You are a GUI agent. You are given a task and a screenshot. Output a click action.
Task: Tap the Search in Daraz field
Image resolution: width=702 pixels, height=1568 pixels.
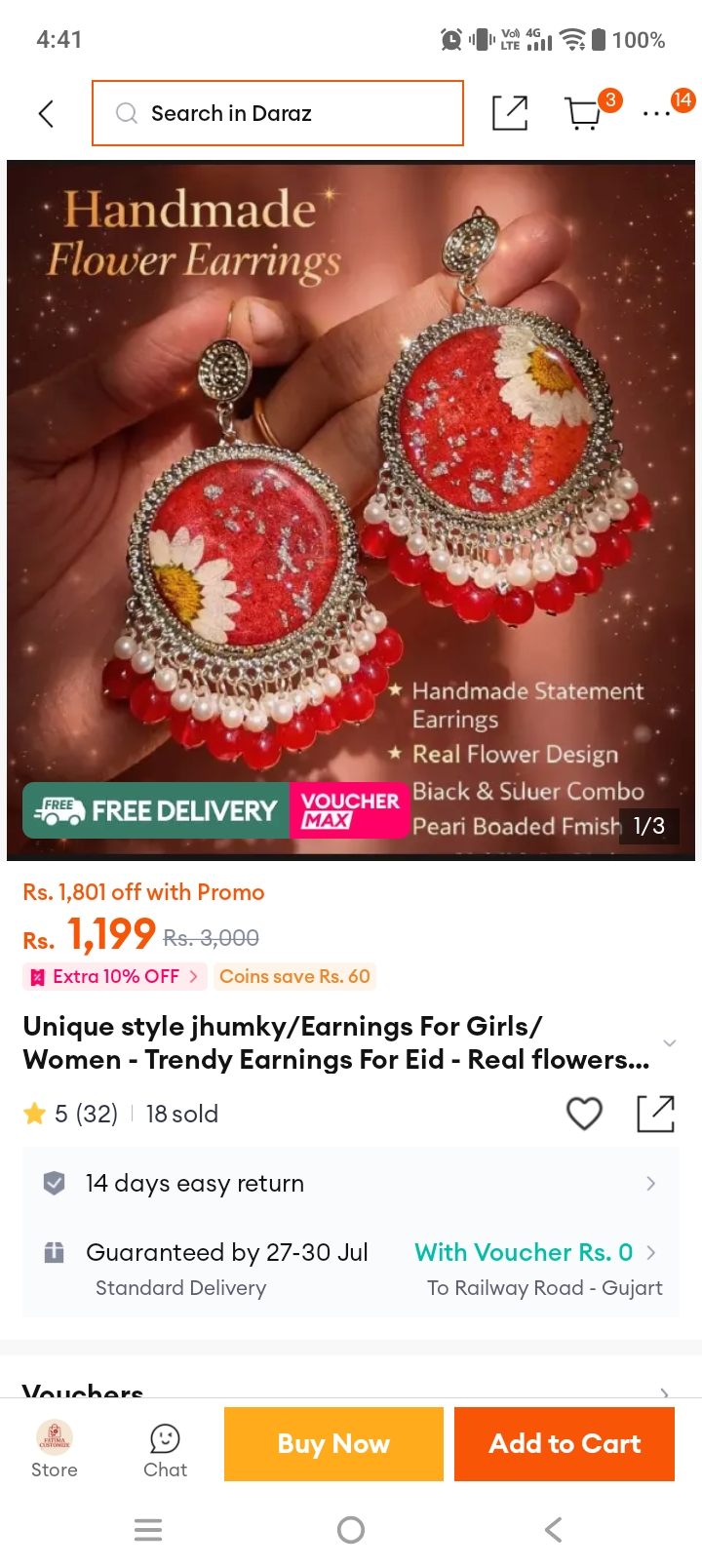click(278, 113)
